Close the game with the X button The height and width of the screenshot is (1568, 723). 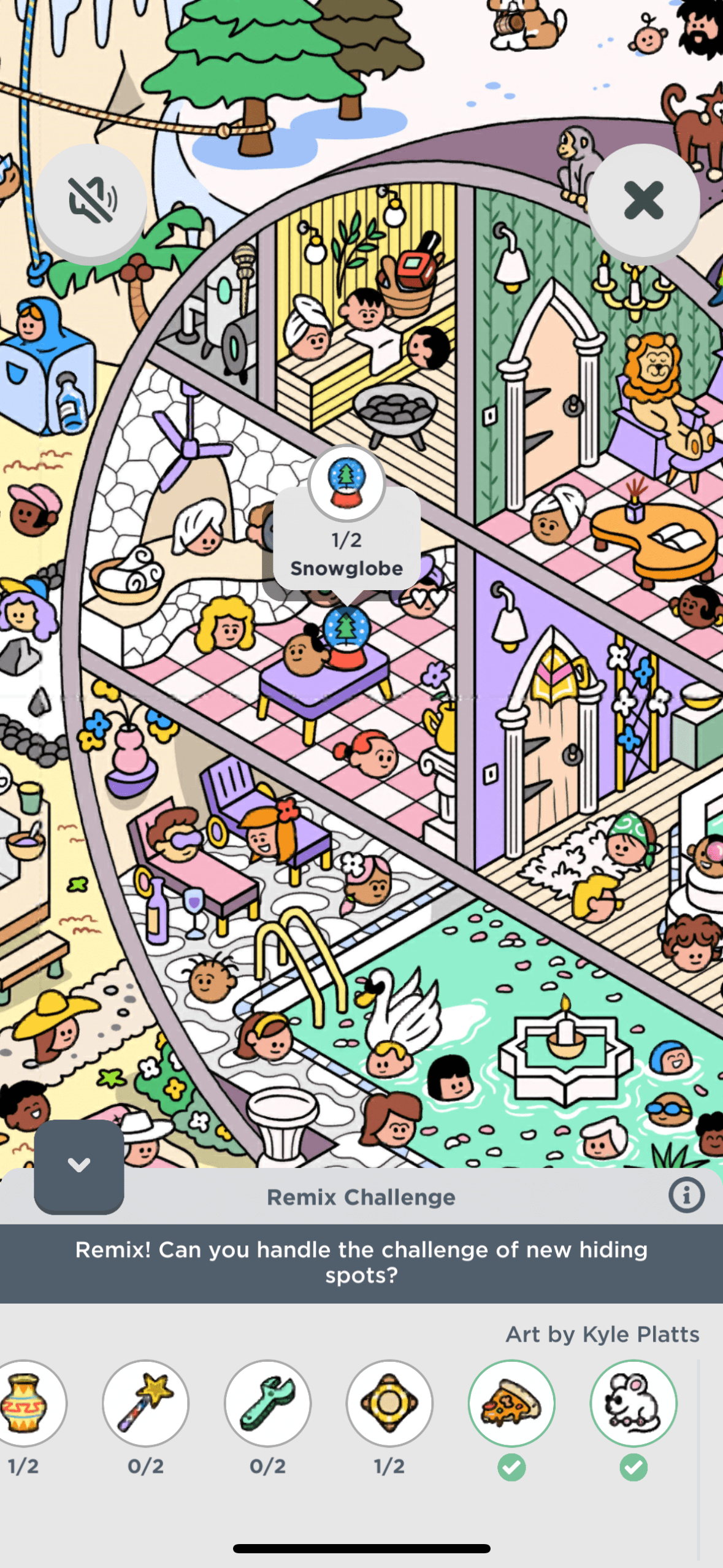pyautogui.click(x=643, y=200)
